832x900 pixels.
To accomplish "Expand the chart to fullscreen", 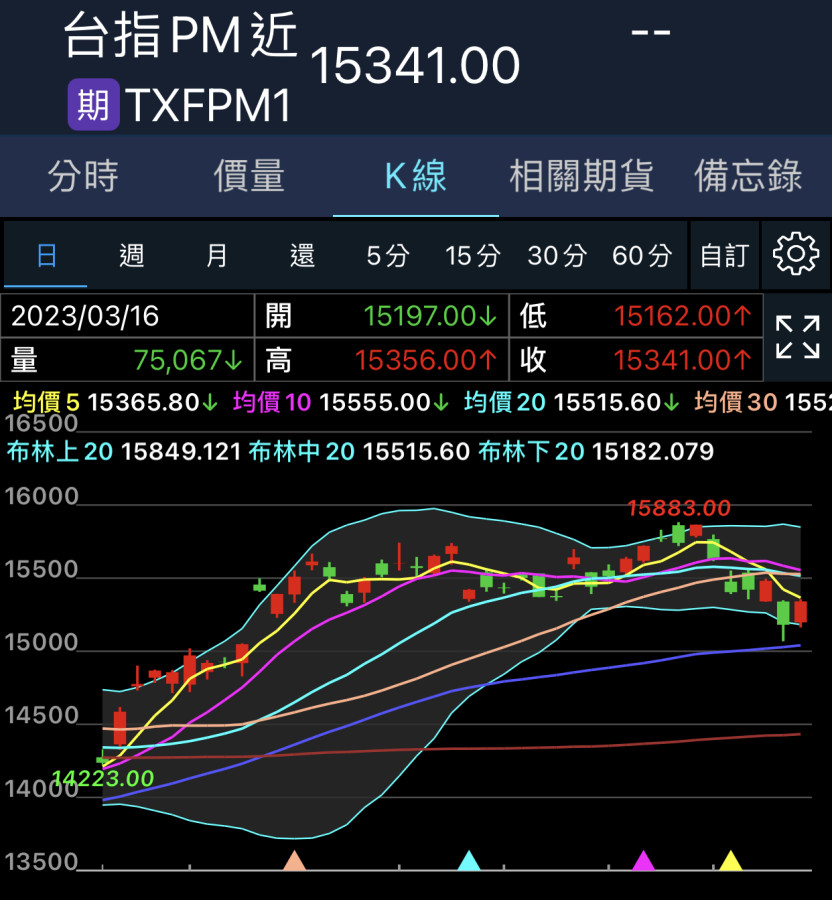I will pyautogui.click(x=797, y=337).
